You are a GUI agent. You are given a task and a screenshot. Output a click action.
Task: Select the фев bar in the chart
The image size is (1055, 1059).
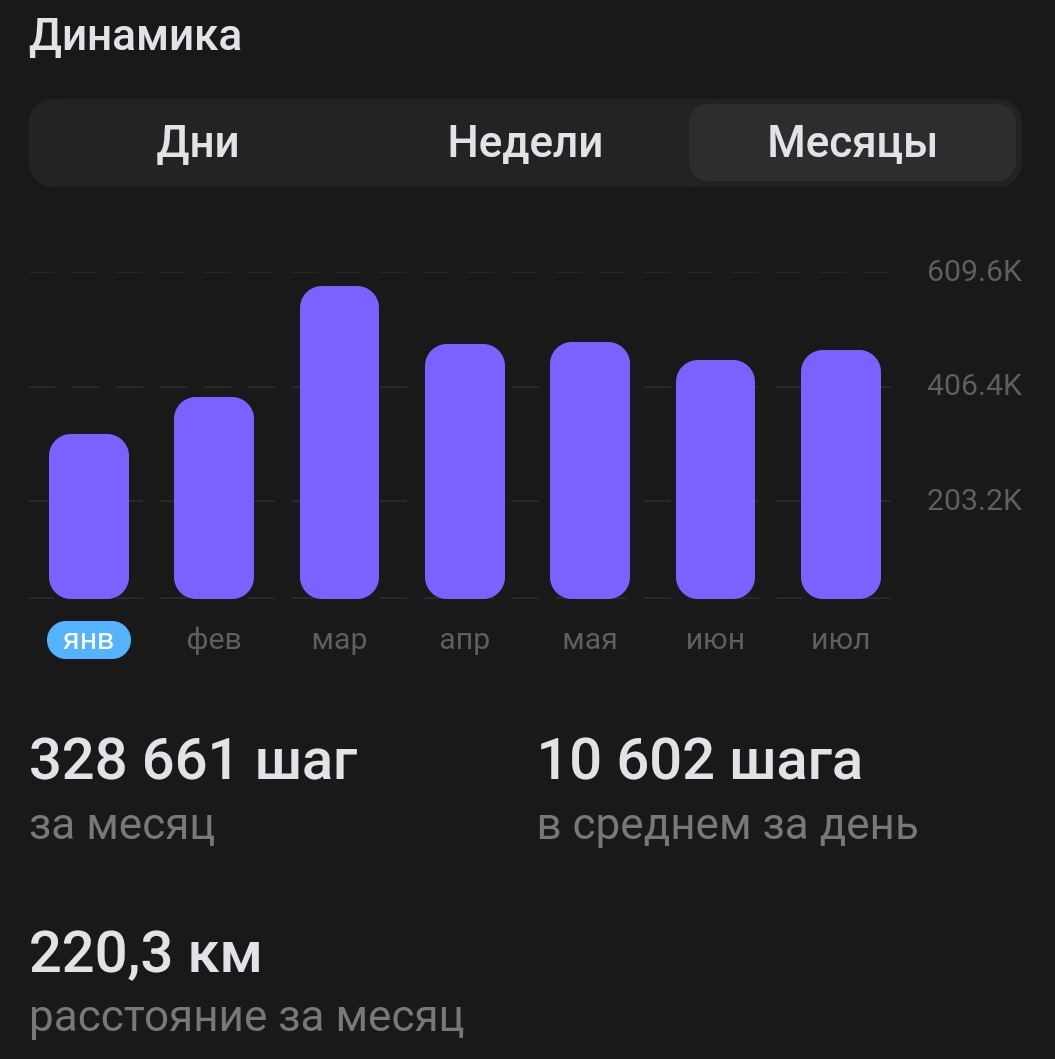[213, 498]
